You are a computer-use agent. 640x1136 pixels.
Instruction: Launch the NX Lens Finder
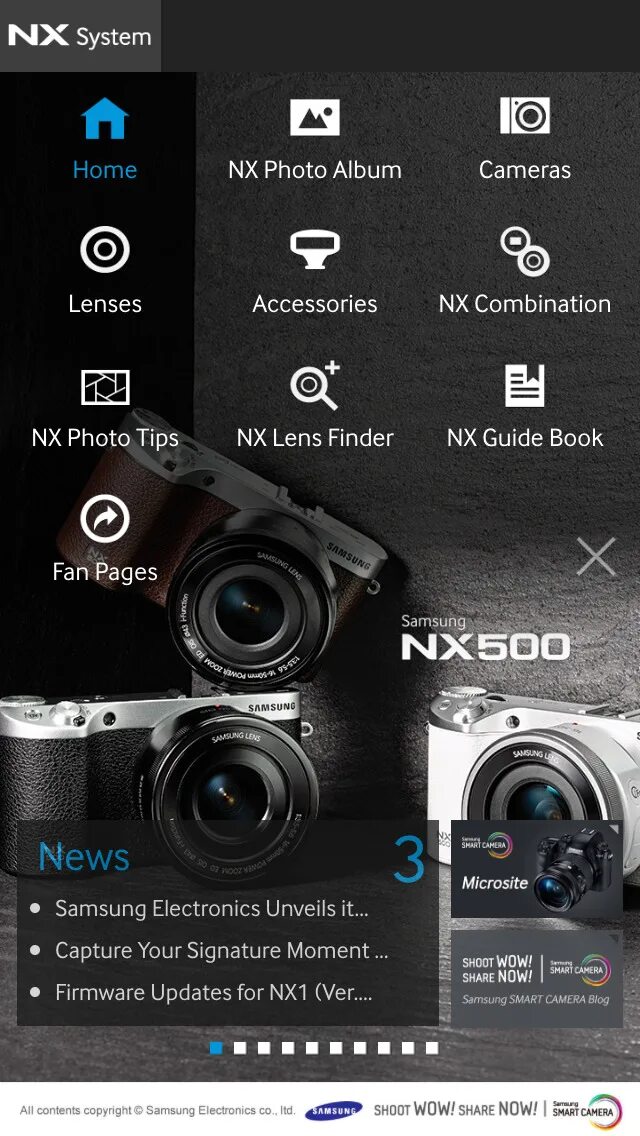315,406
